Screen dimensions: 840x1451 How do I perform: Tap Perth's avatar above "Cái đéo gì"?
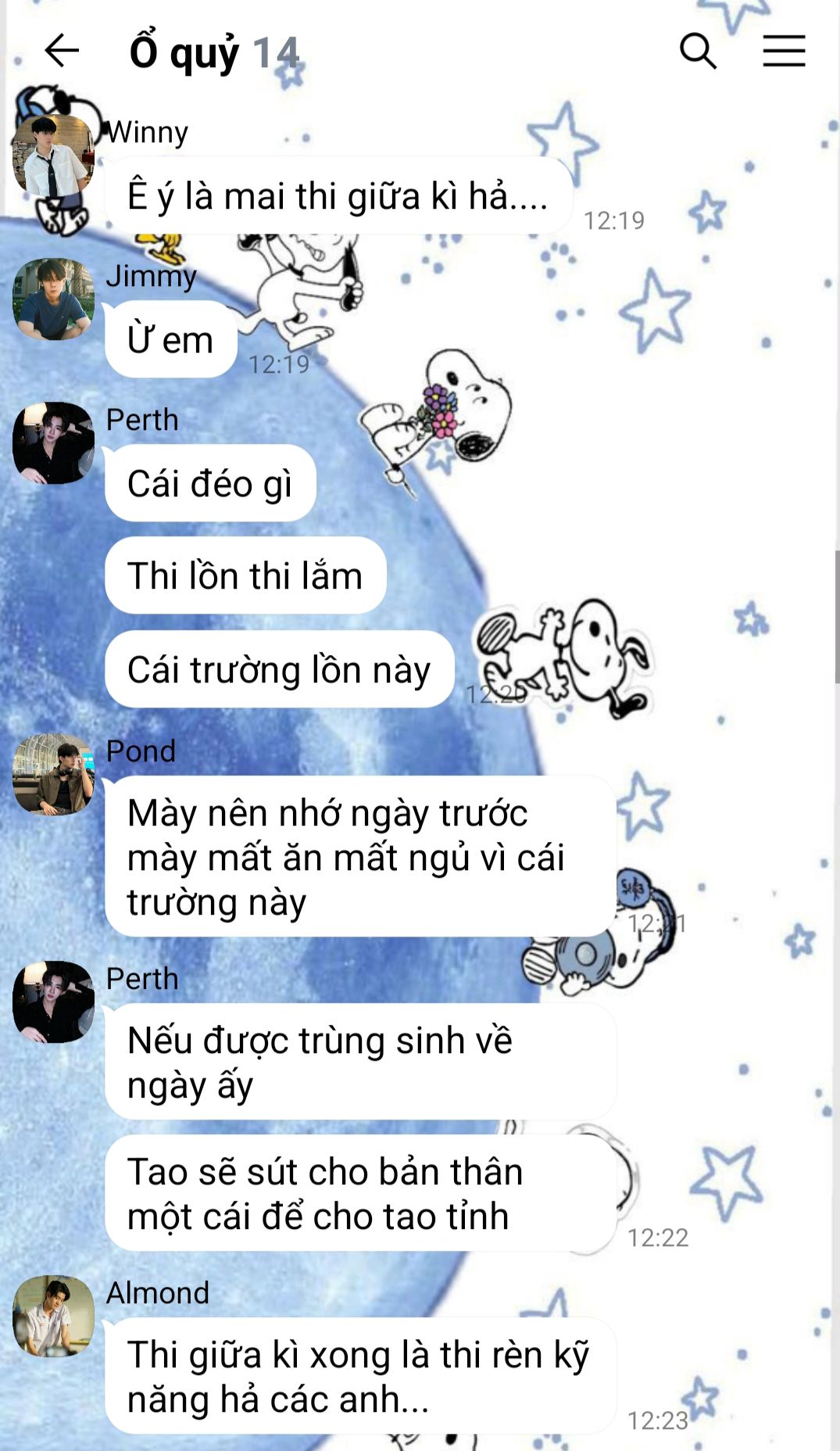click(53, 443)
